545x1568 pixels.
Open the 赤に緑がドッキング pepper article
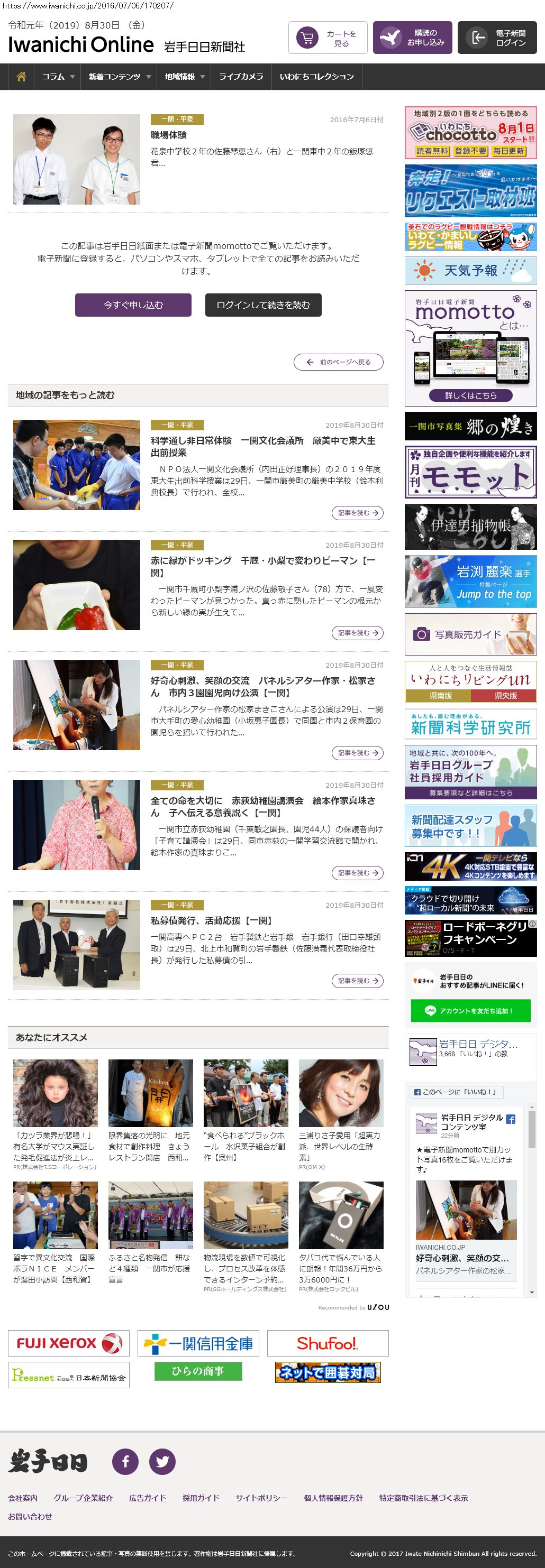click(262, 566)
